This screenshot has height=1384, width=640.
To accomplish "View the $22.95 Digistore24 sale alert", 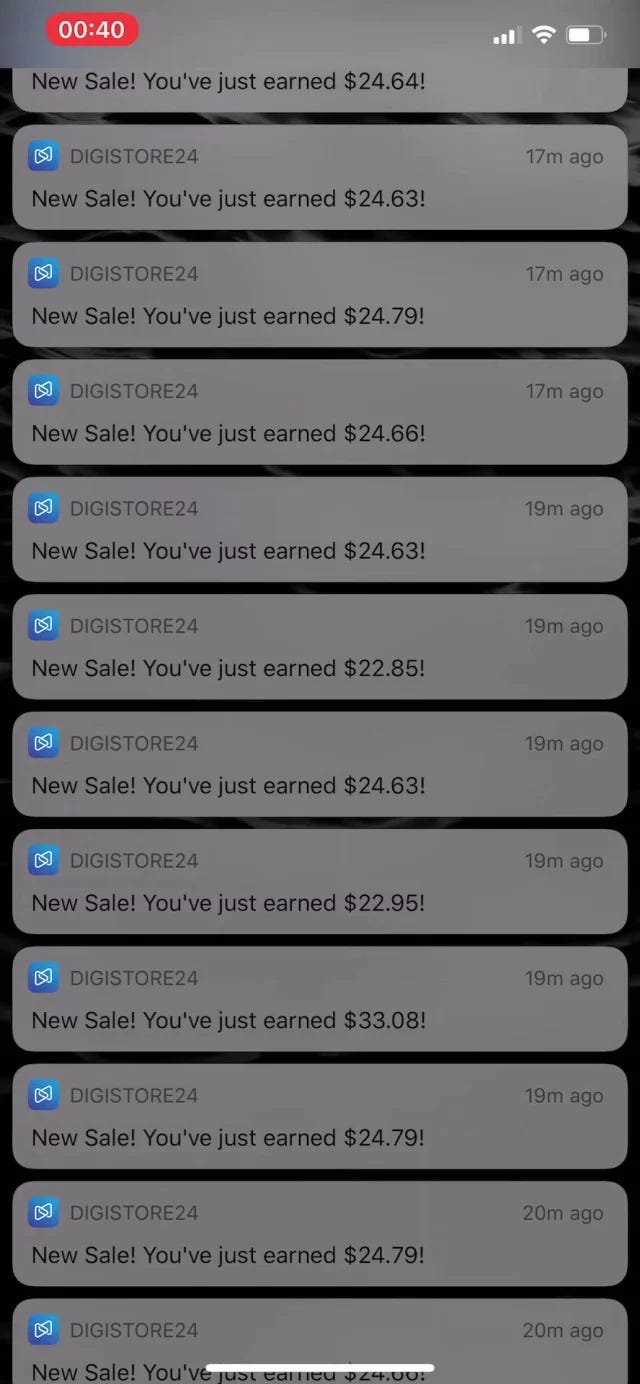I will pos(319,882).
